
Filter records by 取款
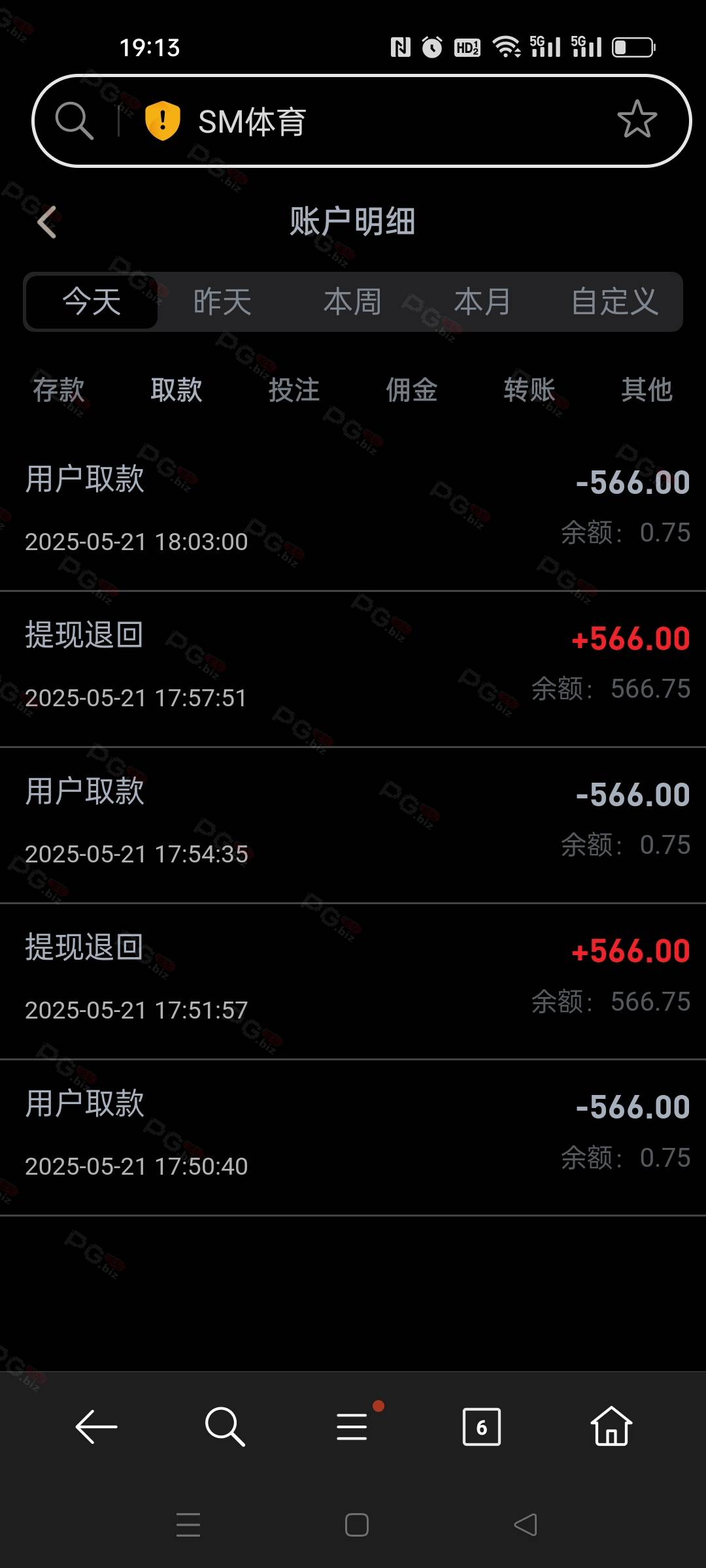coord(176,390)
